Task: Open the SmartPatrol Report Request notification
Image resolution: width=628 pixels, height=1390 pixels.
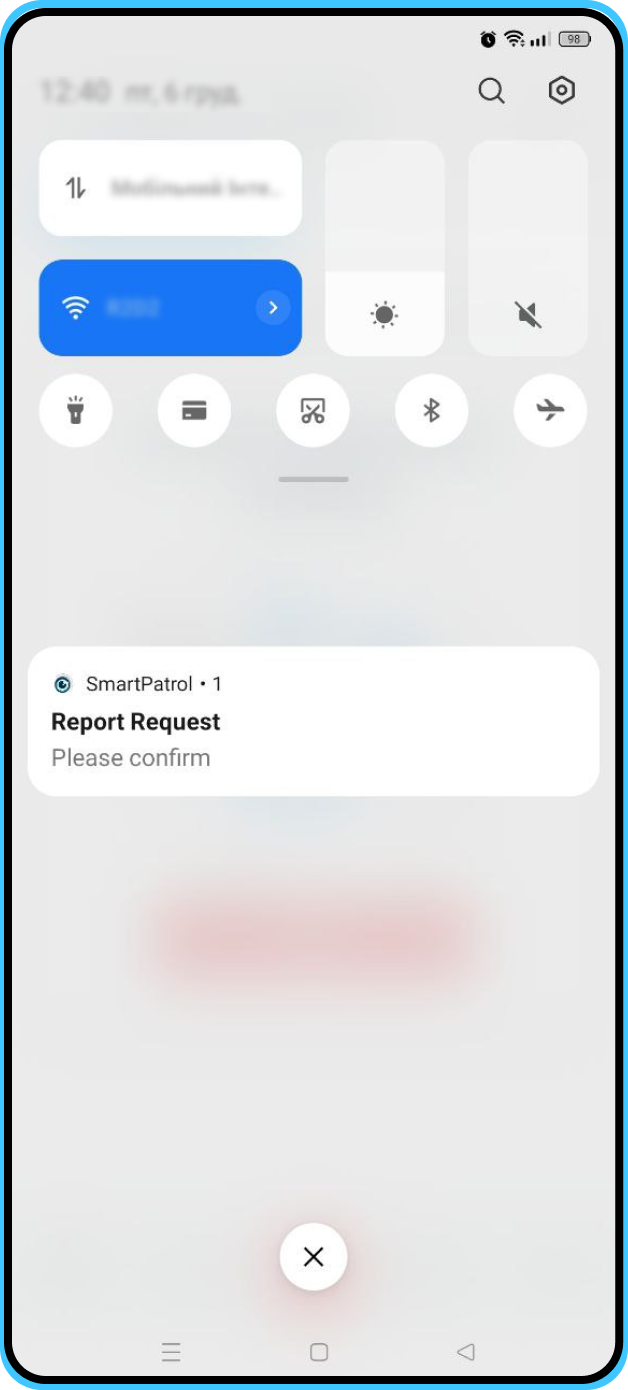Action: (313, 721)
